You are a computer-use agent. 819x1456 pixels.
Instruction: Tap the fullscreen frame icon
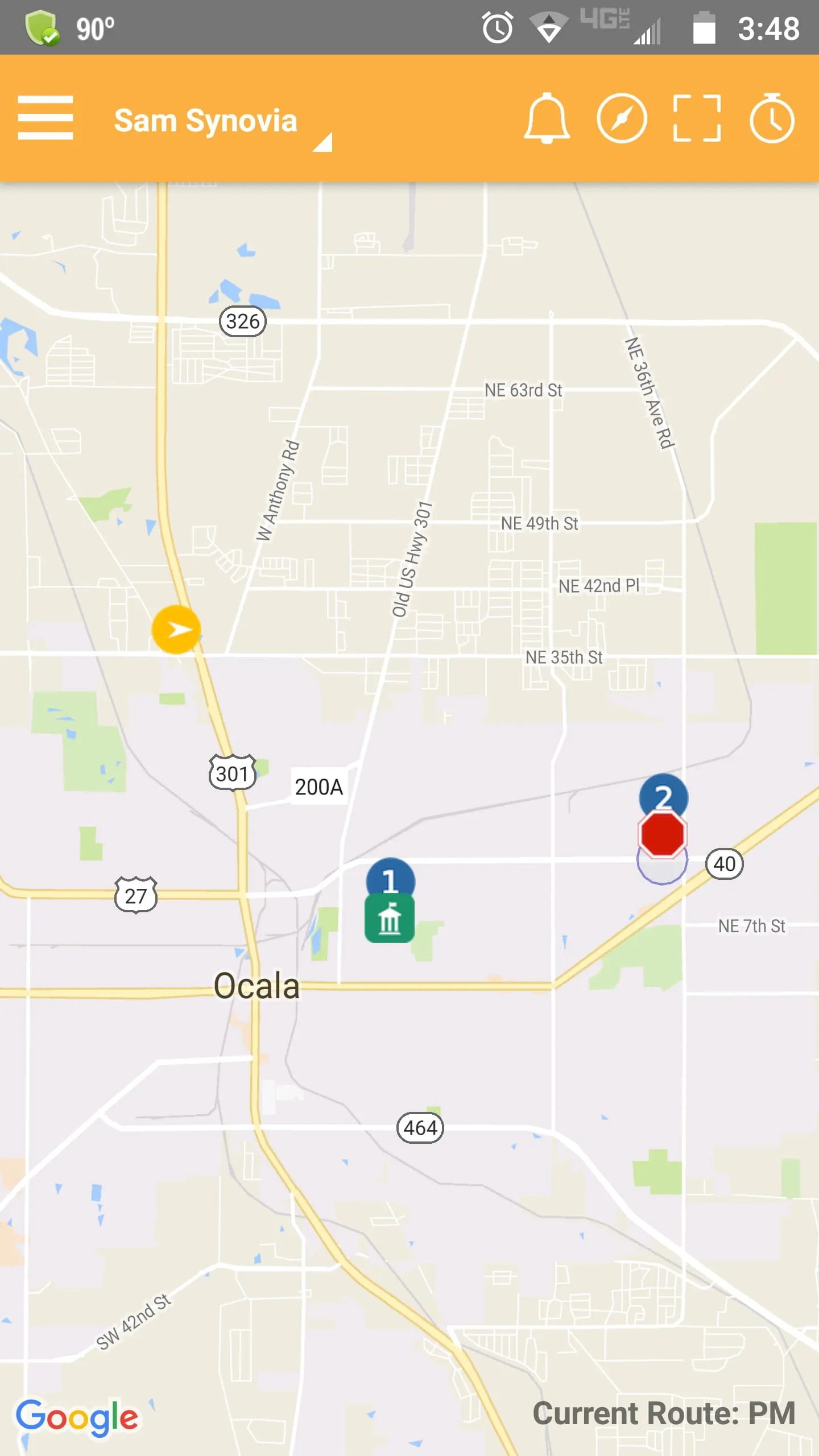pyautogui.click(x=697, y=118)
